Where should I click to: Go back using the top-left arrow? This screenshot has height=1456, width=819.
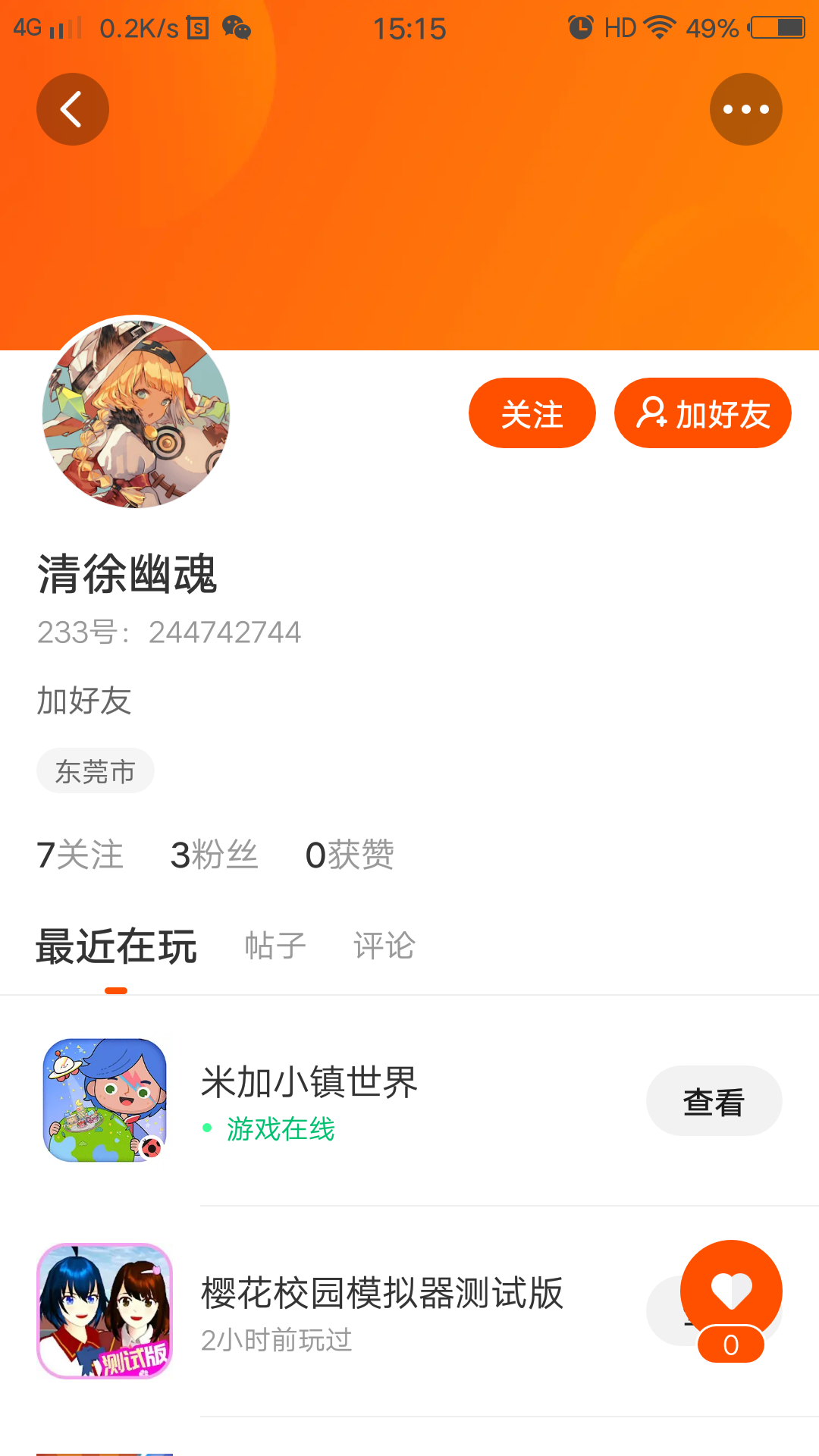pyautogui.click(x=73, y=109)
